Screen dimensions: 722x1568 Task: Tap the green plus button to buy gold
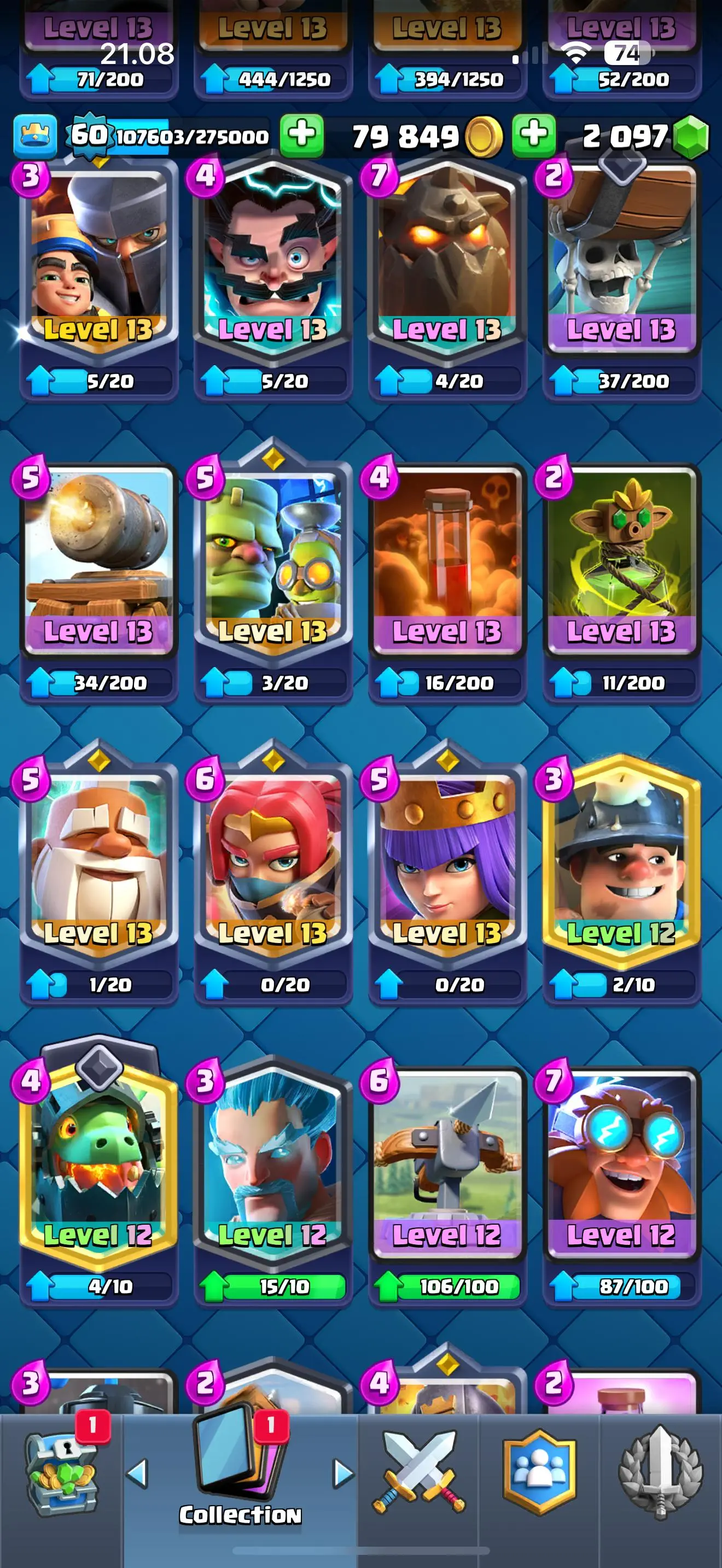[x=533, y=135]
